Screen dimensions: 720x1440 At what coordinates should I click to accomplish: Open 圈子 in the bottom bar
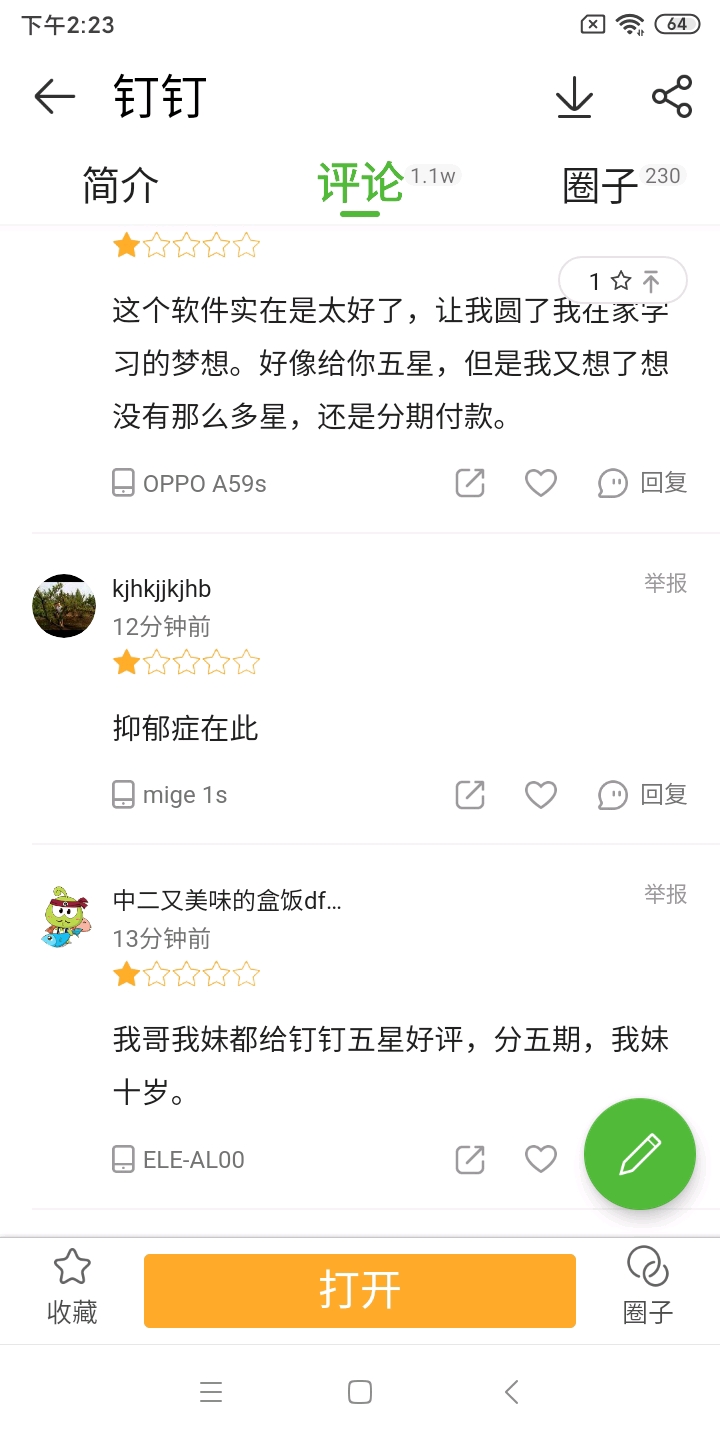[x=648, y=1287]
